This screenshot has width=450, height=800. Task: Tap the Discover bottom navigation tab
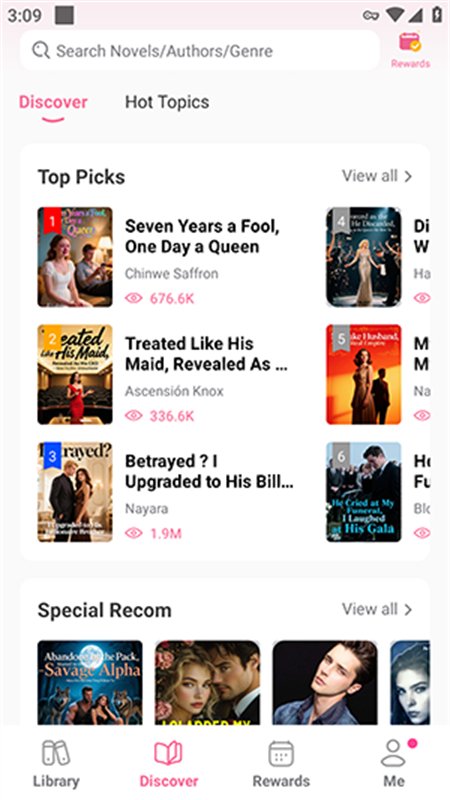[x=169, y=763]
